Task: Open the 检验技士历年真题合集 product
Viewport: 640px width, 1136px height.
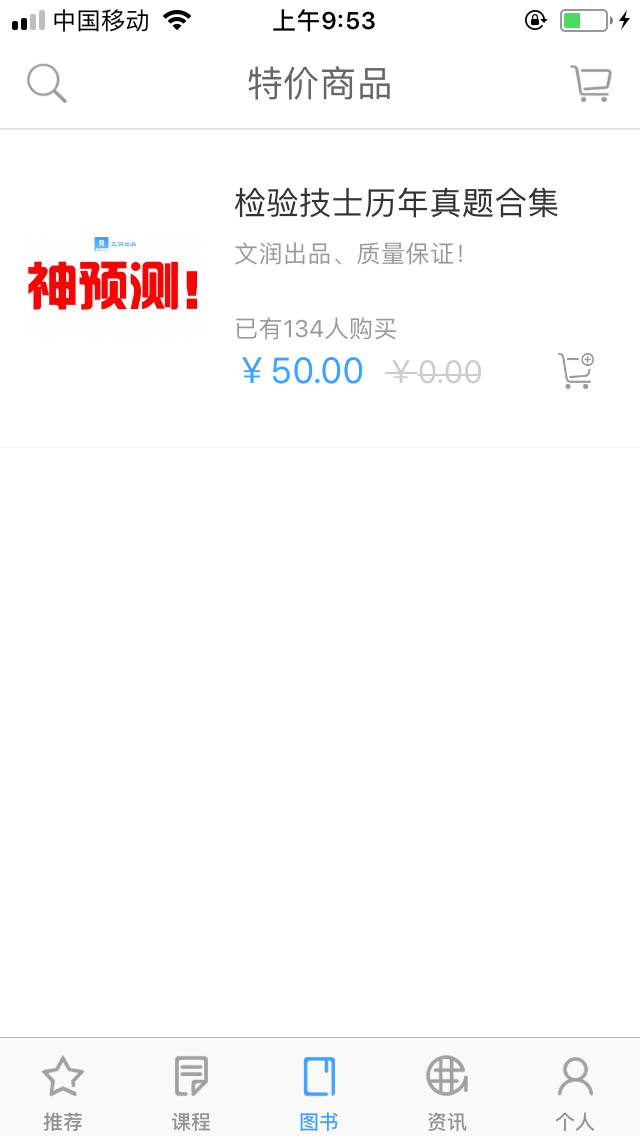Action: click(396, 203)
